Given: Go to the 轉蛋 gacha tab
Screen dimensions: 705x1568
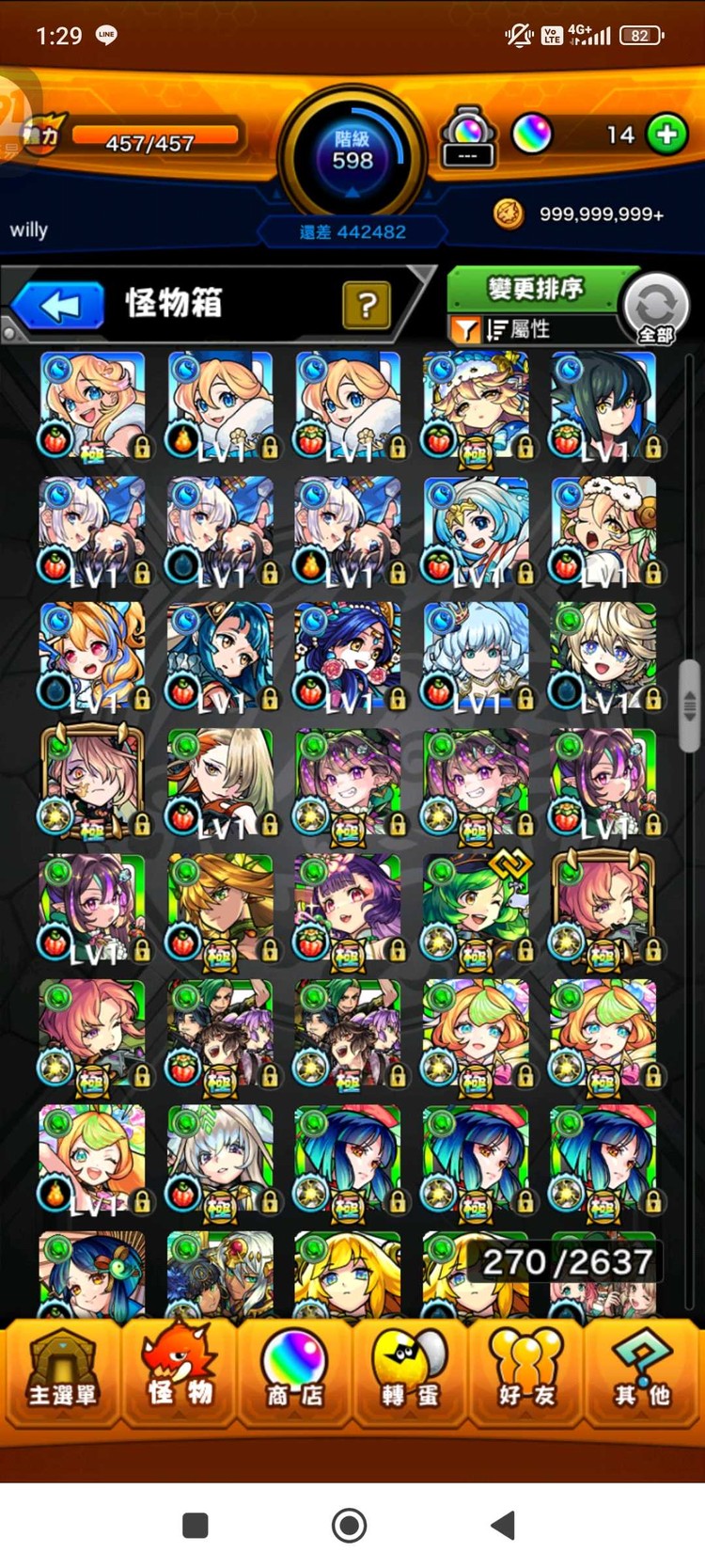Looking at the screenshot, I should pyautogui.click(x=410, y=1371).
